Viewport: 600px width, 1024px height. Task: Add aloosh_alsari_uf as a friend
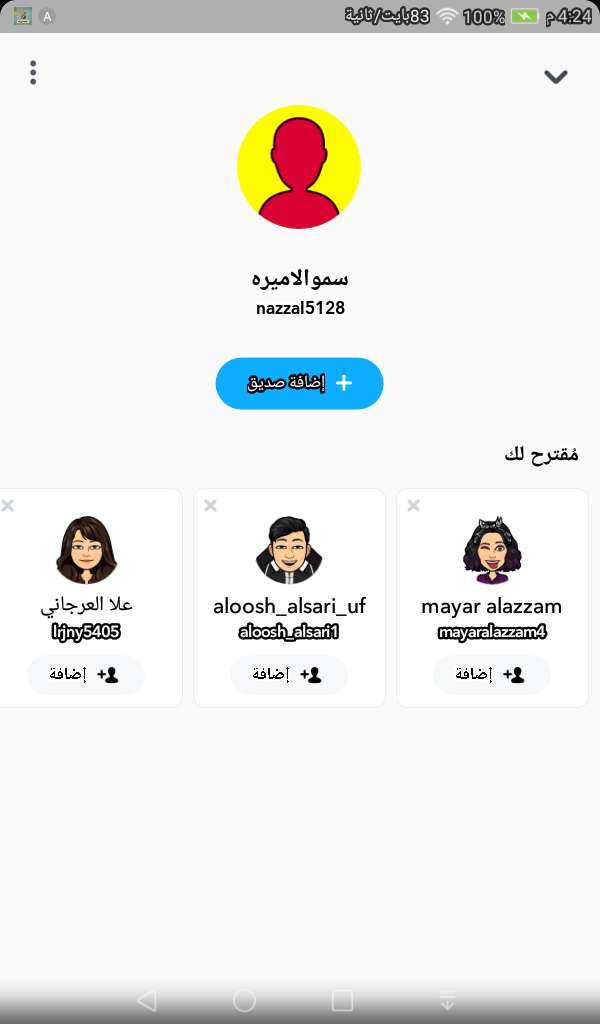click(289, 675)
